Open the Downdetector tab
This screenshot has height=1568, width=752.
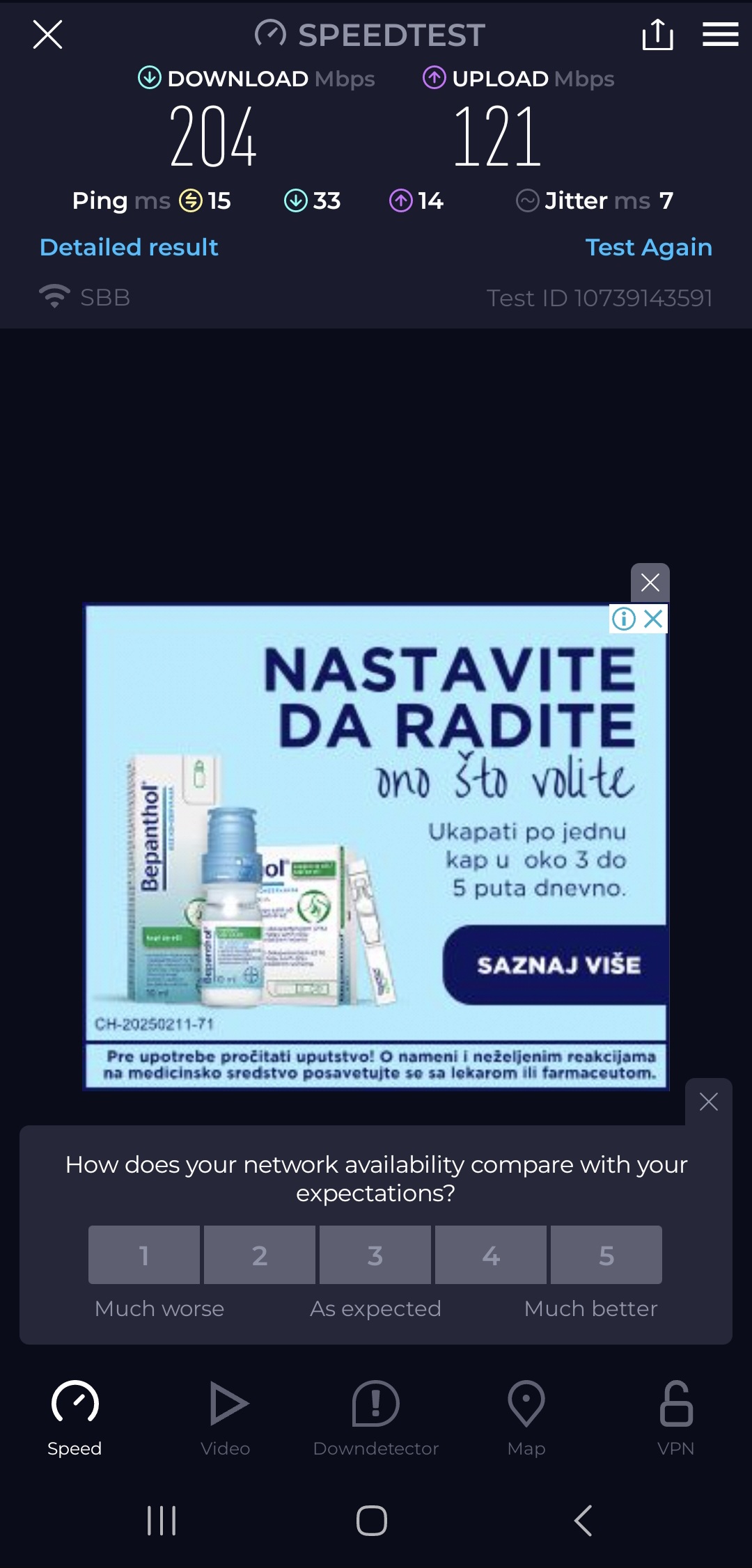pos(376,1418)
